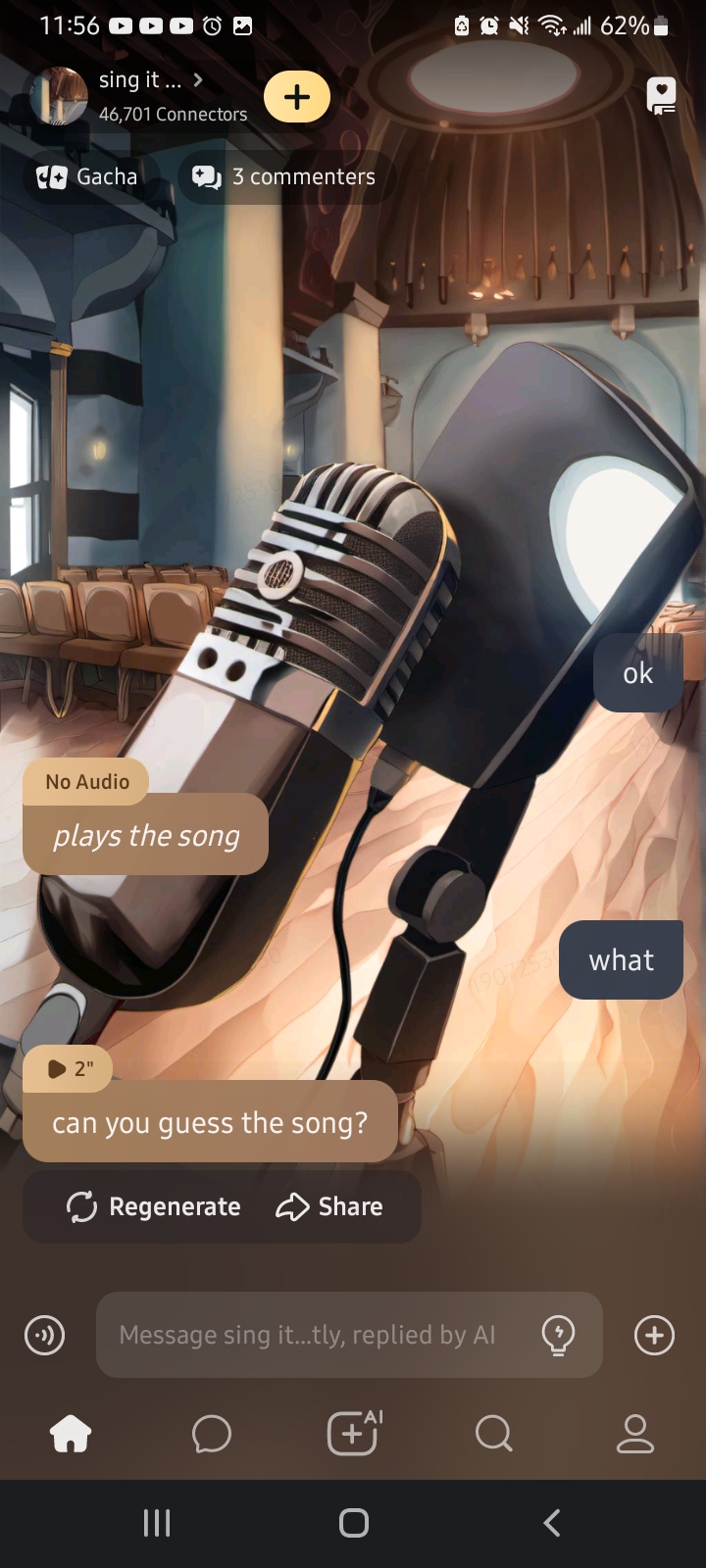Play the 2-second audio clip
Viewport: 706px width, 1568px height.
click(x=69, y=1068)
